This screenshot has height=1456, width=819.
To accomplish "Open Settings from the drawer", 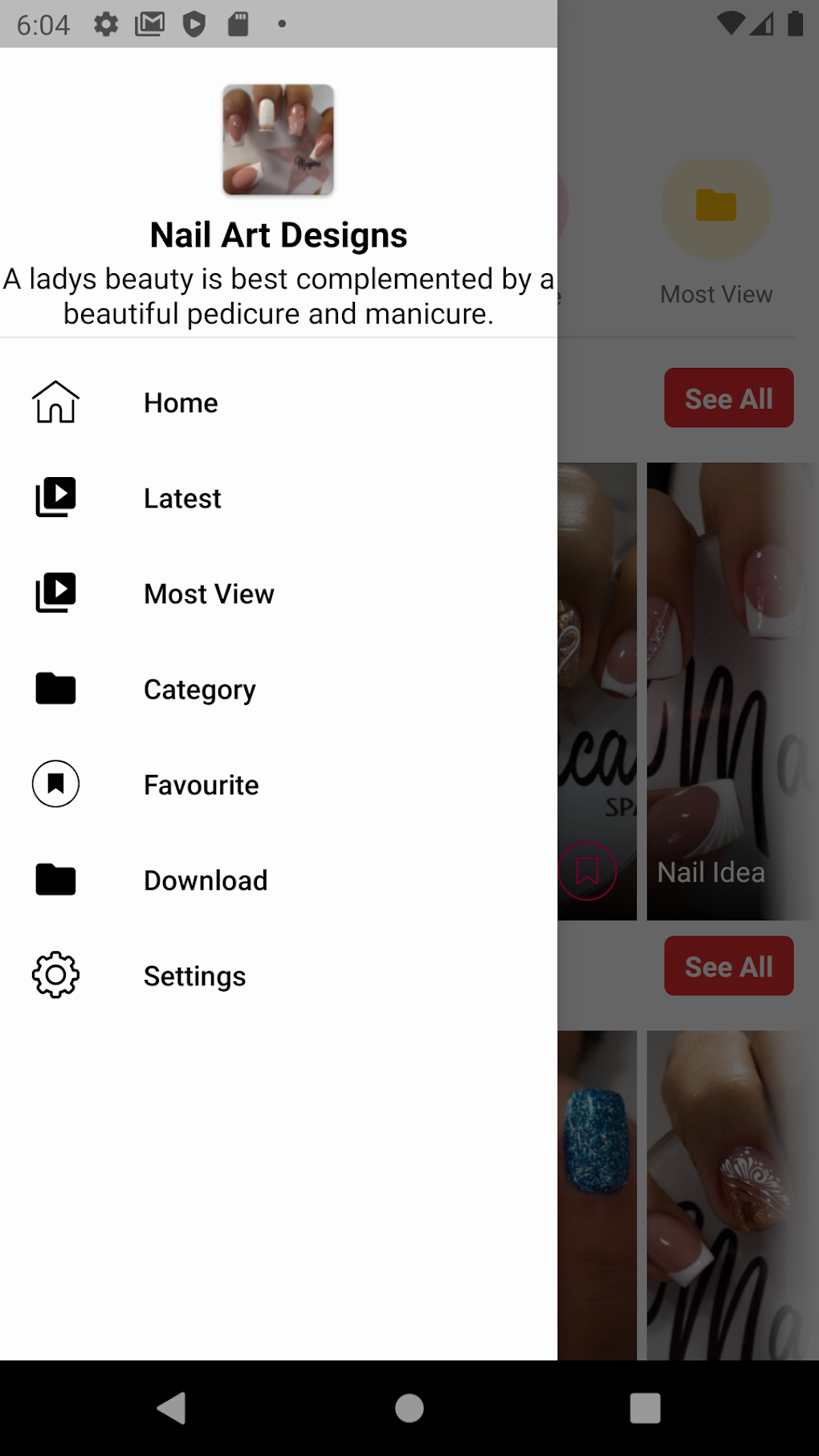I will (x=279, y=976).
